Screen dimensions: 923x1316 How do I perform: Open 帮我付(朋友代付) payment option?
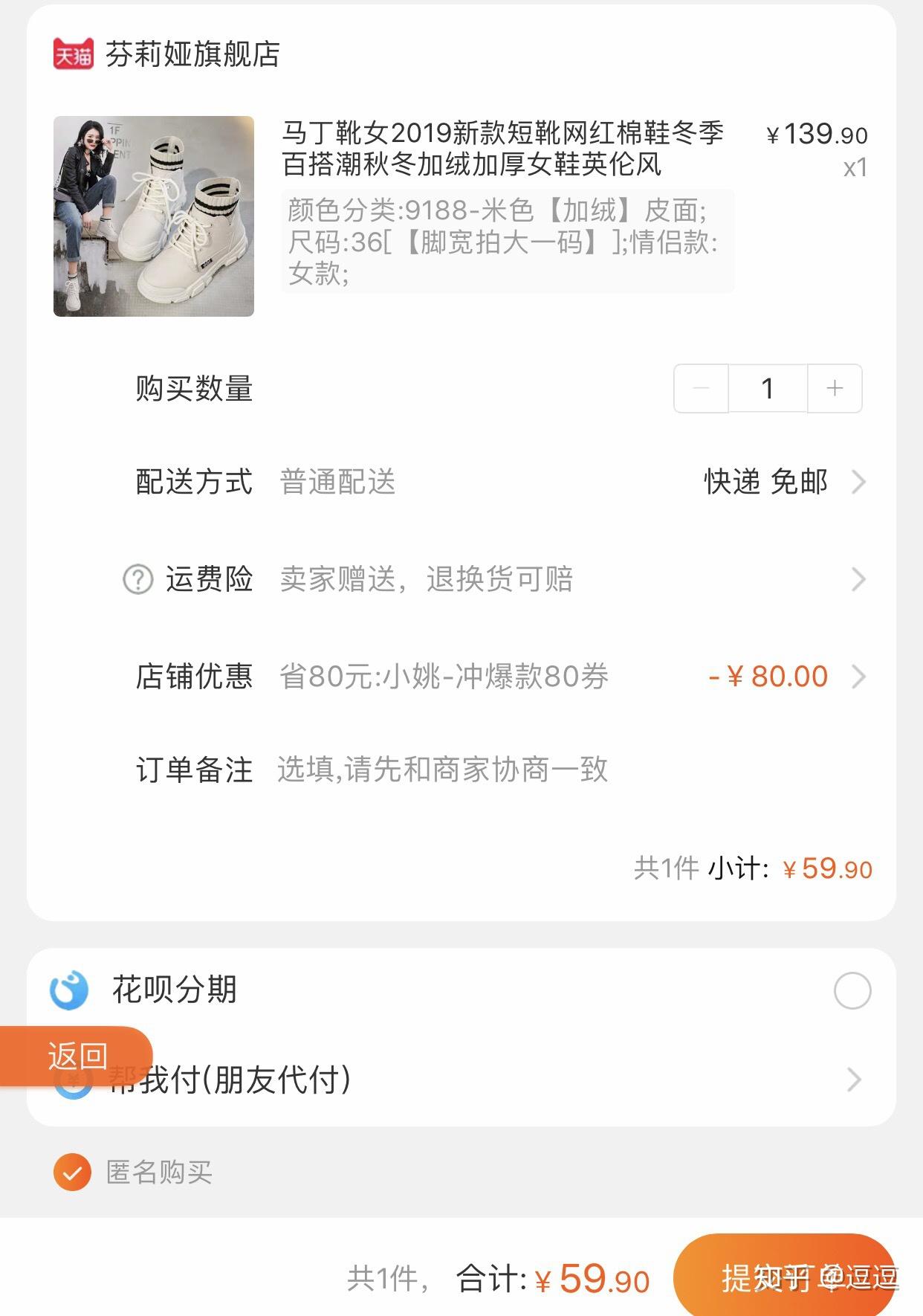click(854, 1080)
